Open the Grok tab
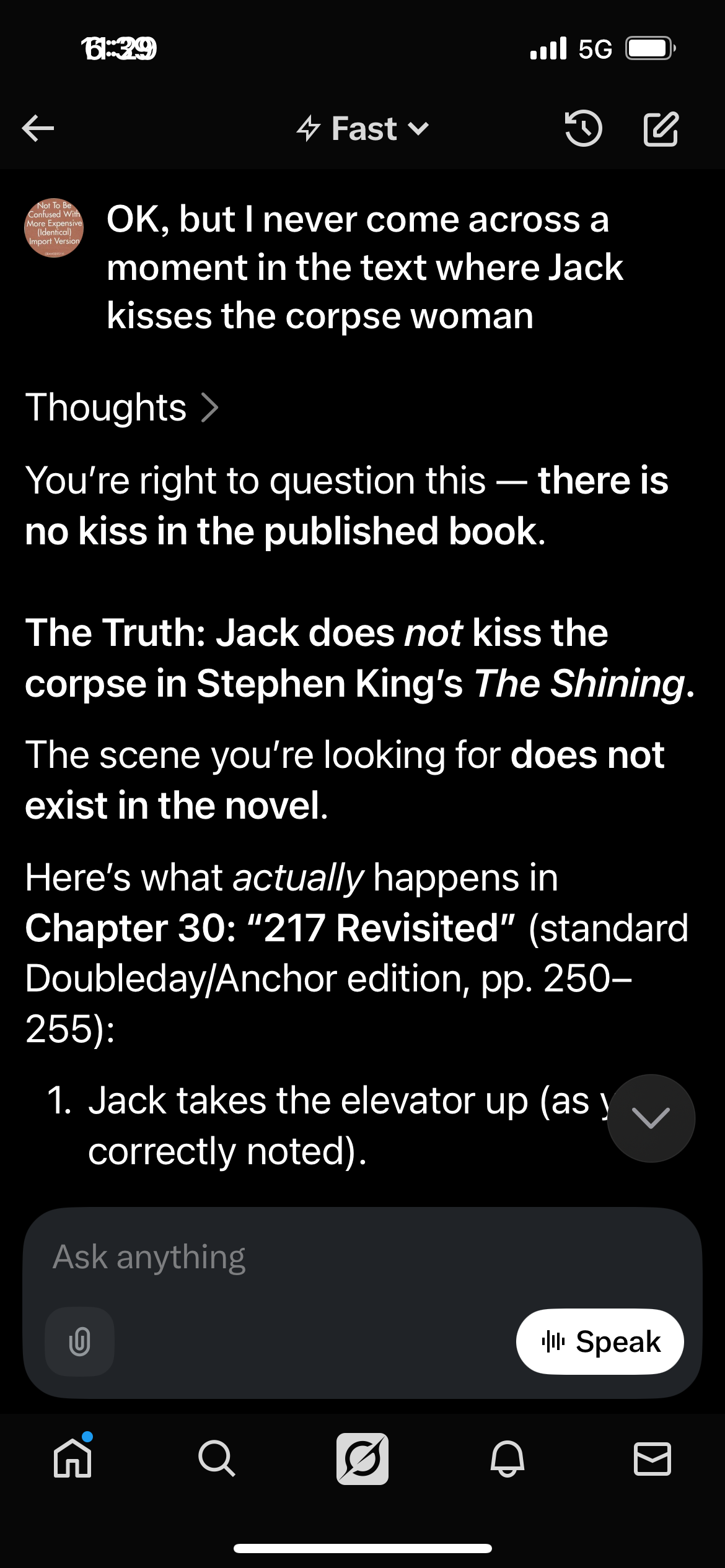This screenshot has width=725, height=1568. coord(362,1458)
